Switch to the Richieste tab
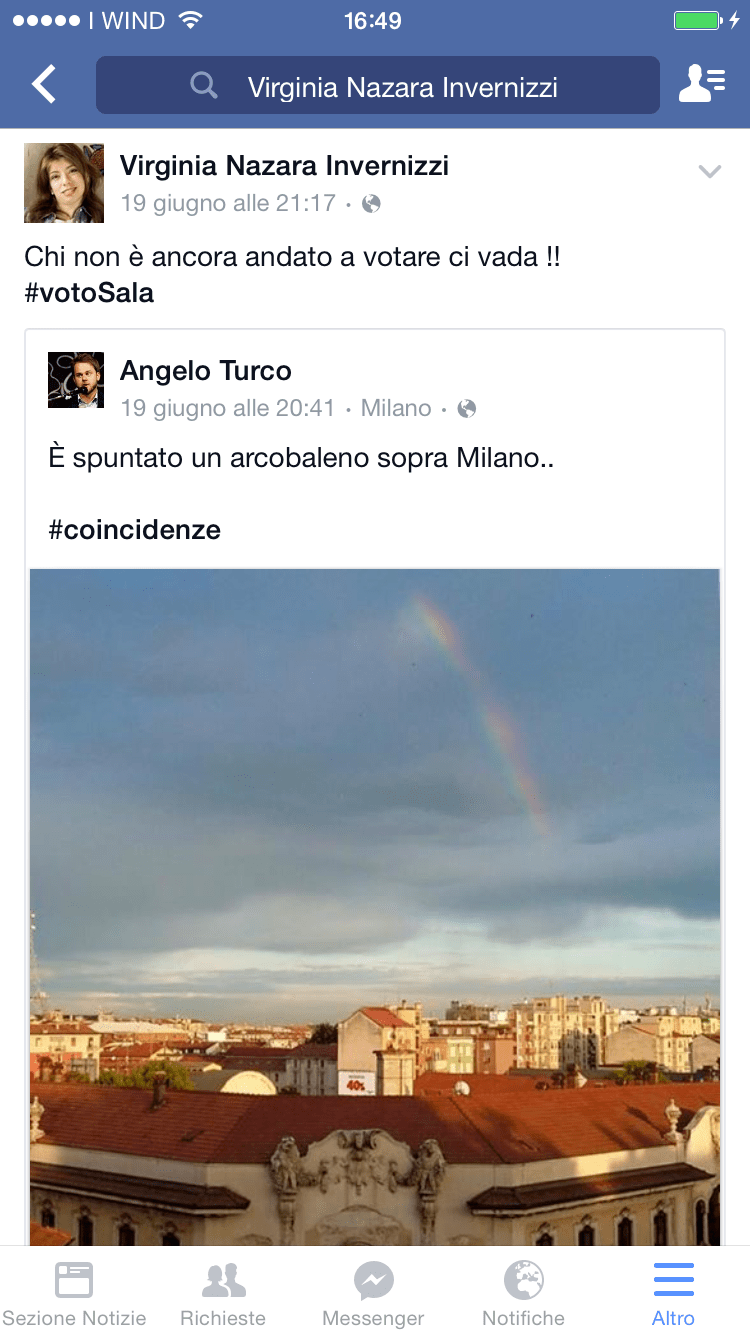The width and height of the screenshot is (750, 1334). [x=223, y=1292]
